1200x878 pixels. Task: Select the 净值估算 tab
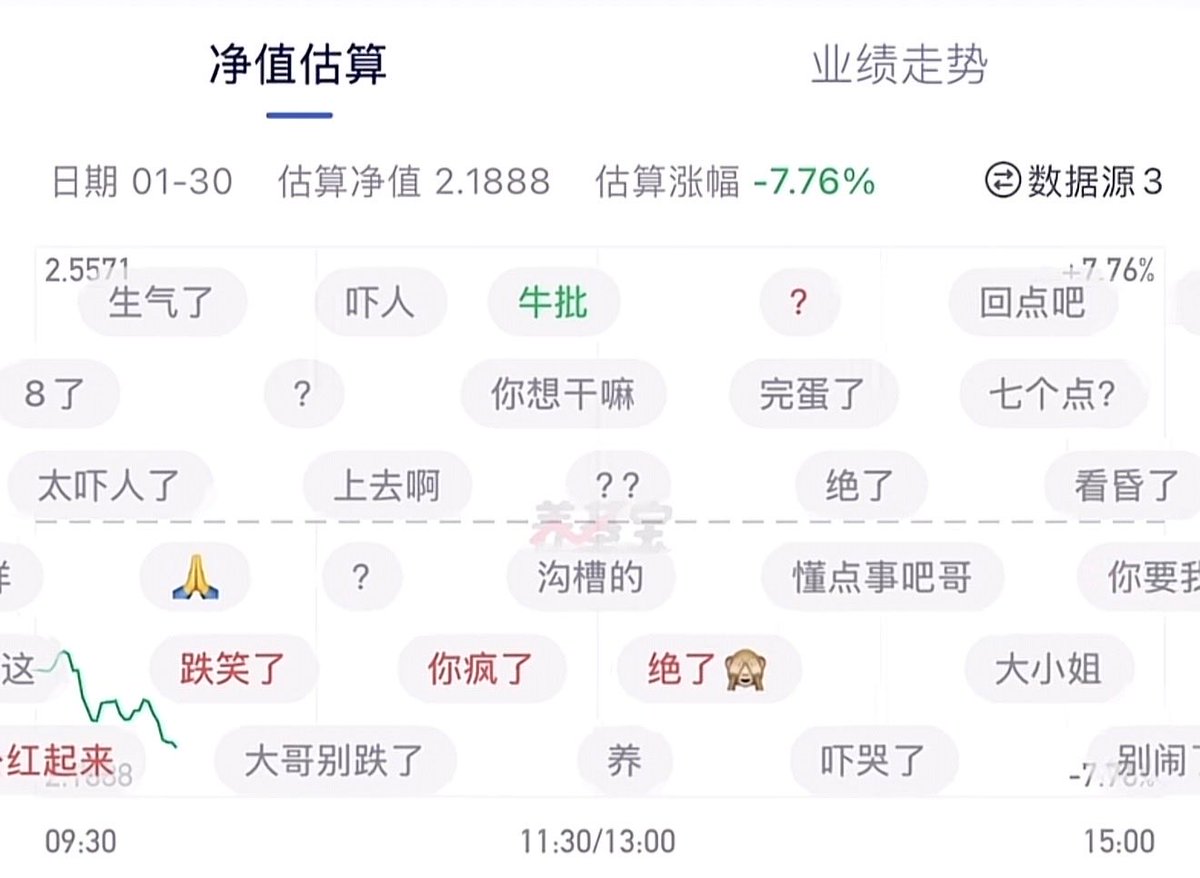tap(298, 66)
